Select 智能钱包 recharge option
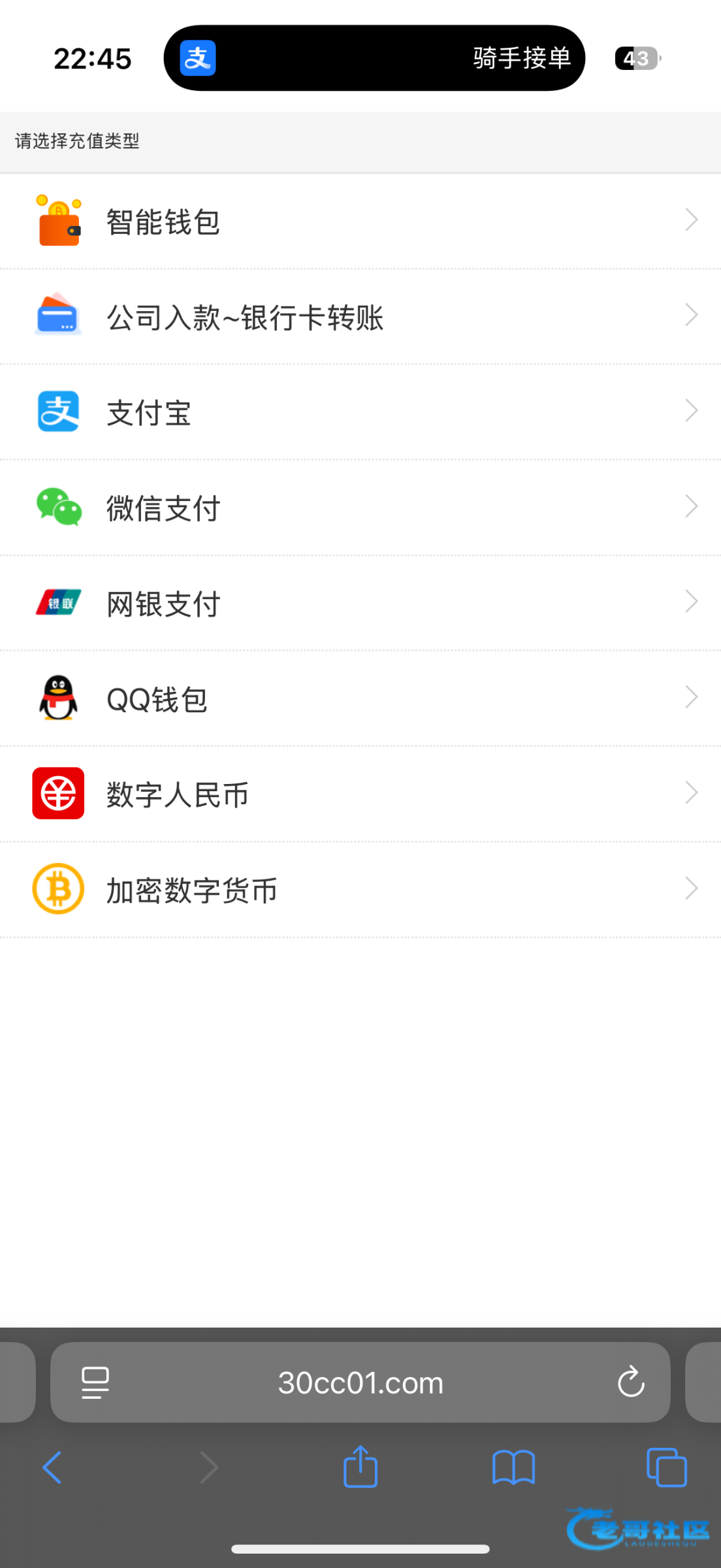The width and height of the screenshot is (721, 1568). click(x=359, y=221)
